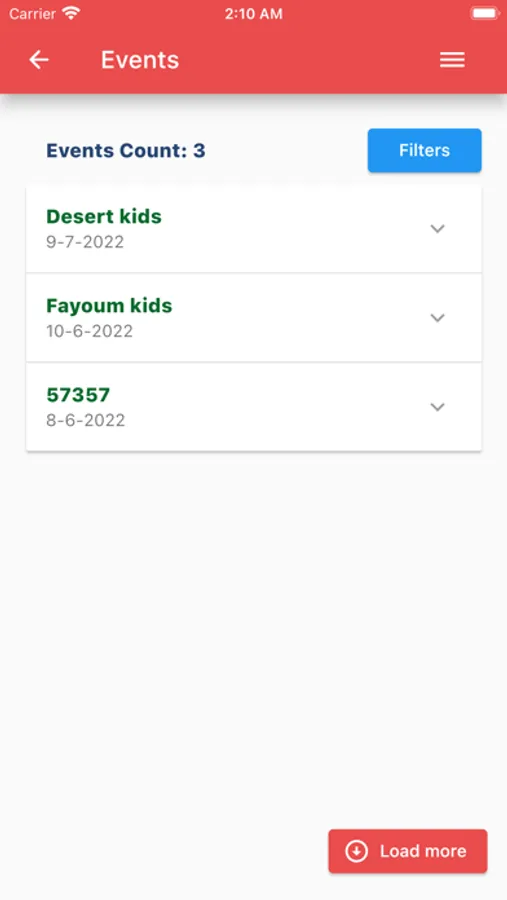Open the hamburger menu

(x=452, y=60)
